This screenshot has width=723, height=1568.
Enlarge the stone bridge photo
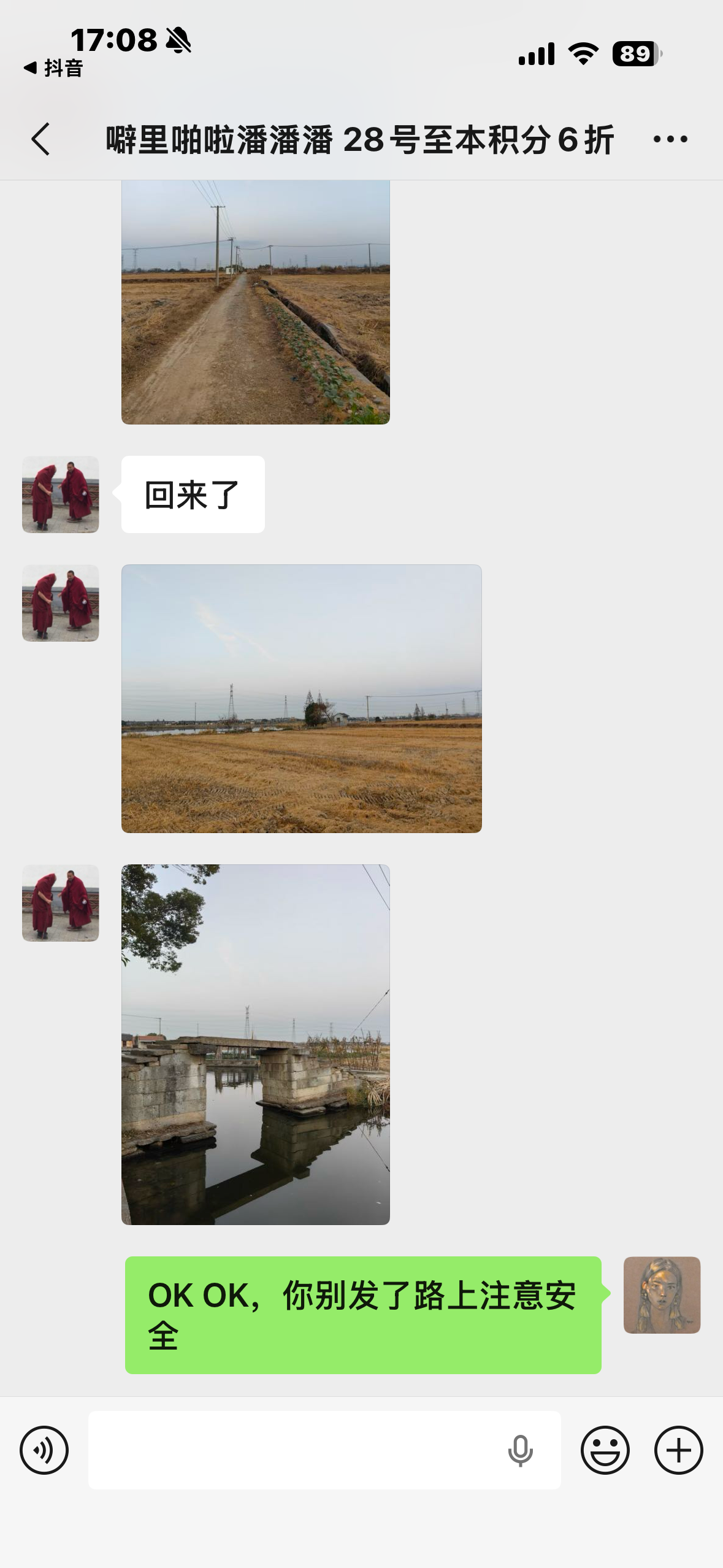tap(255, 1044)
